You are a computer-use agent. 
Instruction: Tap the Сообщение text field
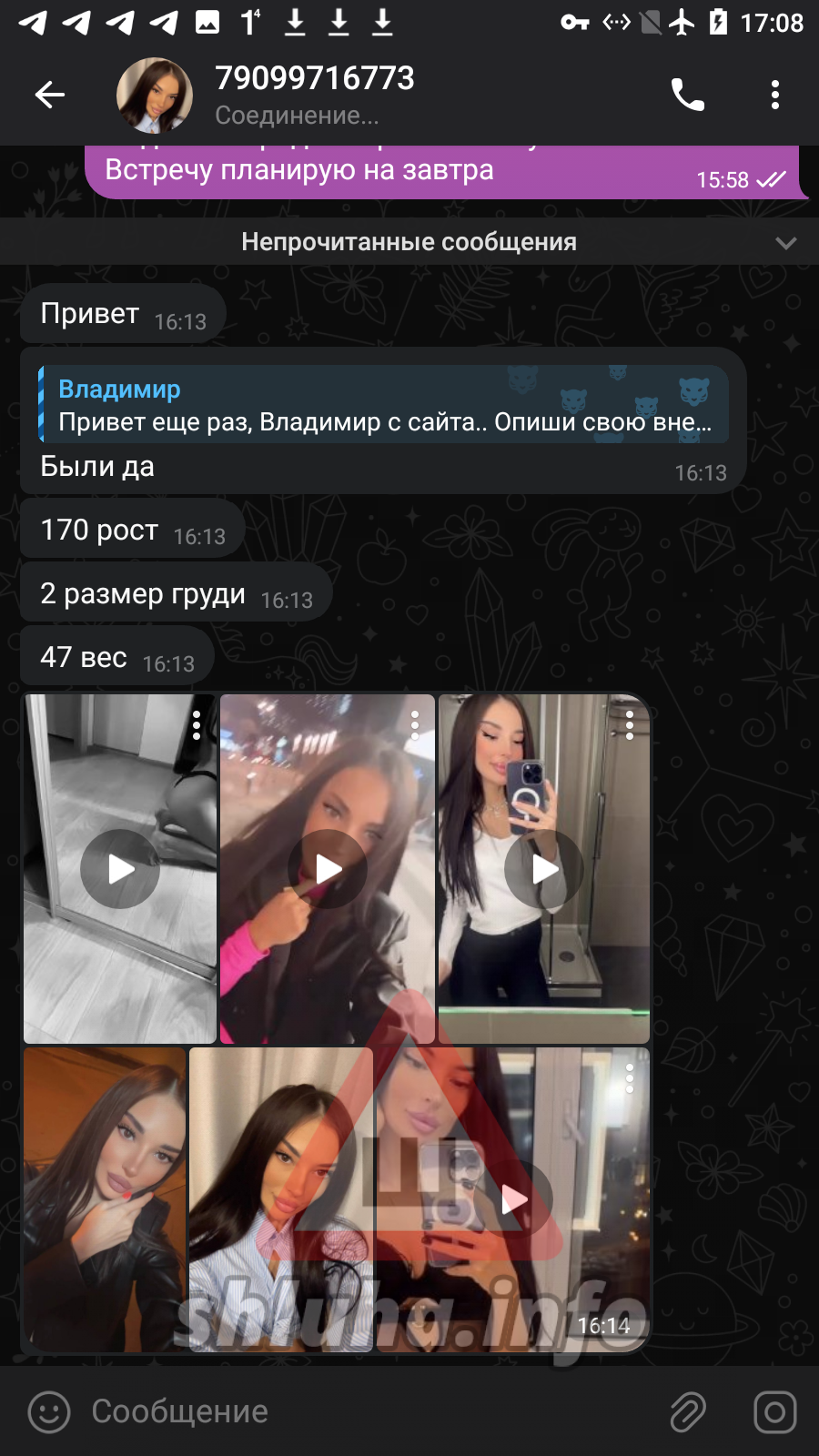(x=364, y=1411)
